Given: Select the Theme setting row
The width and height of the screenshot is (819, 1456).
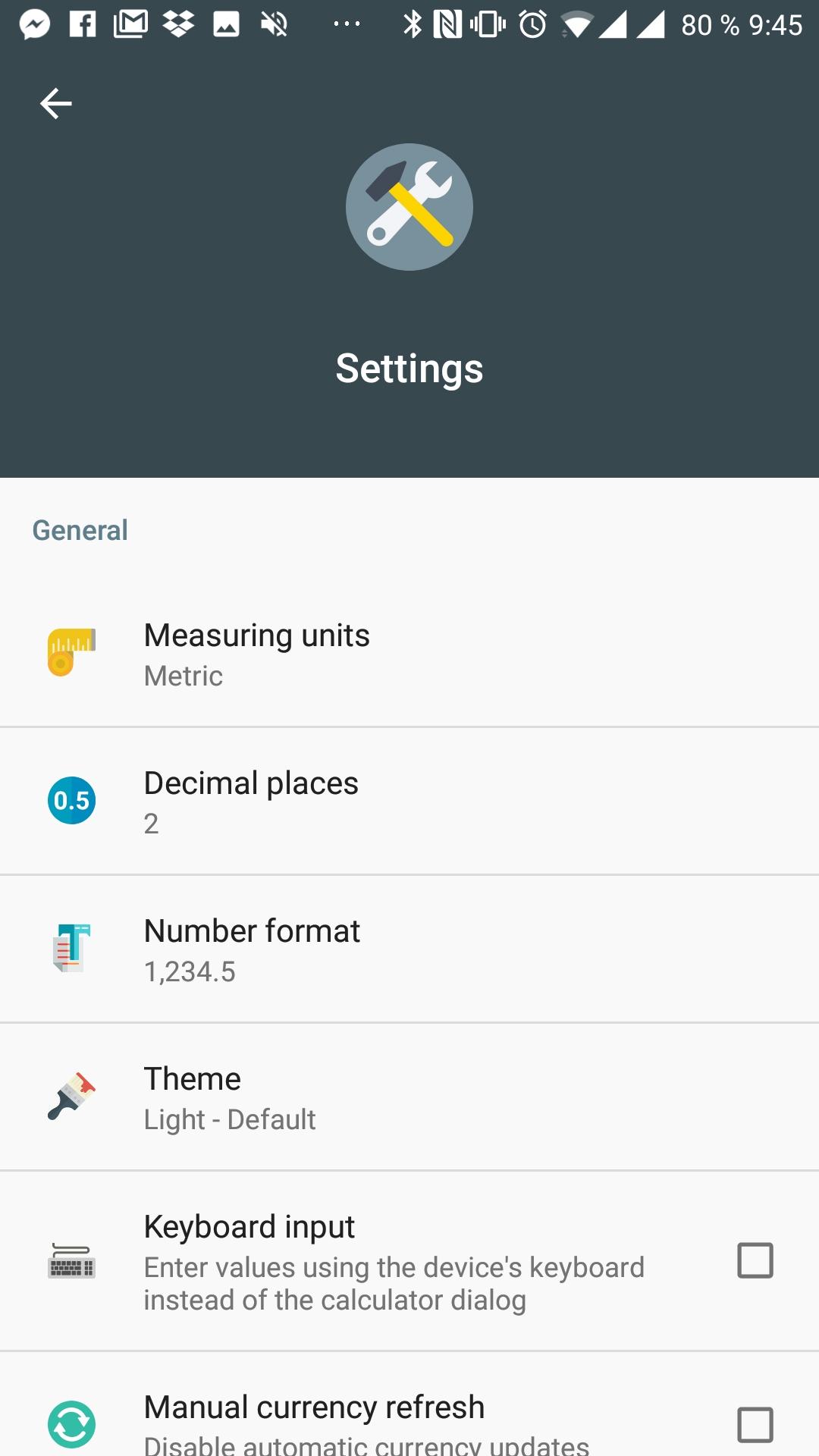Looking at the screenshot, I should coord(409,1097).
